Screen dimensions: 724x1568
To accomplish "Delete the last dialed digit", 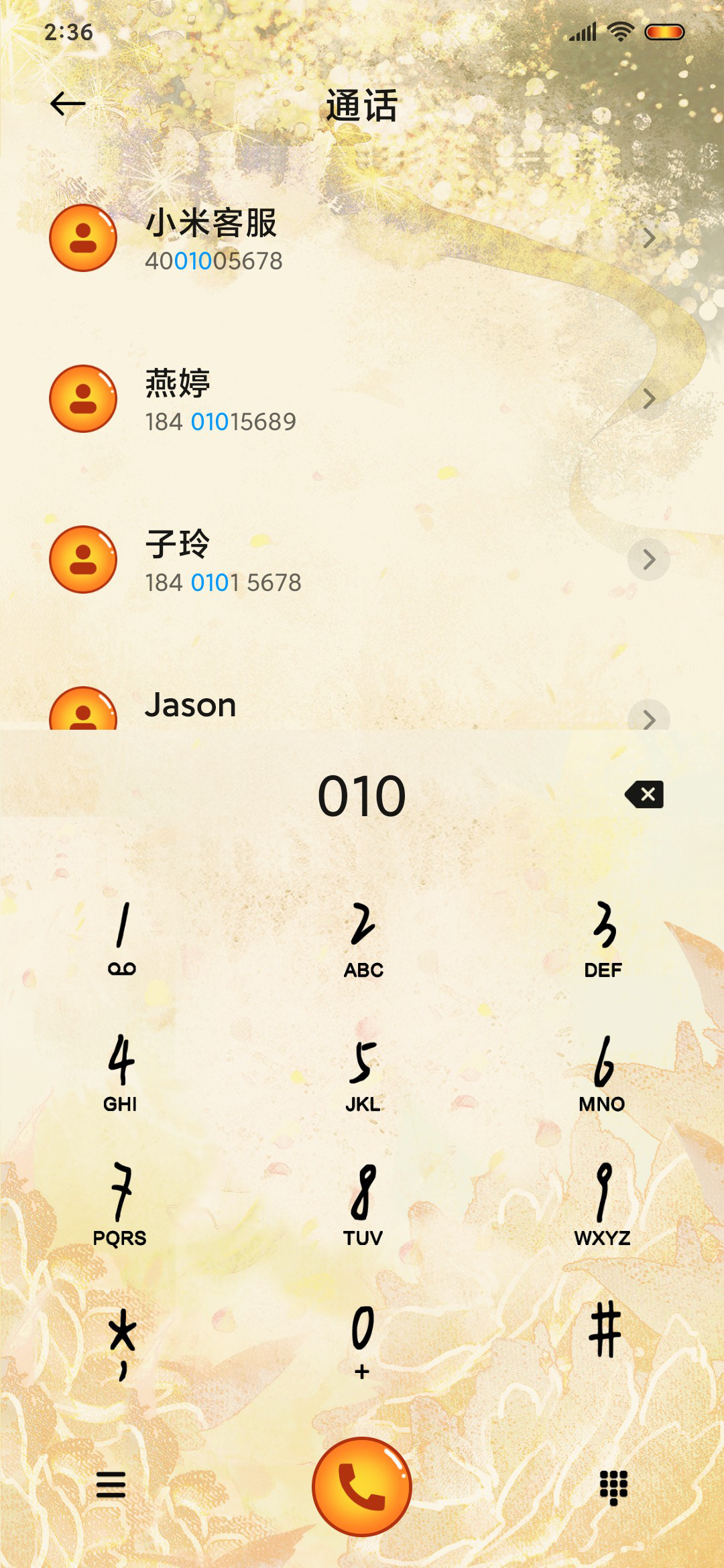I will coord(644,795).
